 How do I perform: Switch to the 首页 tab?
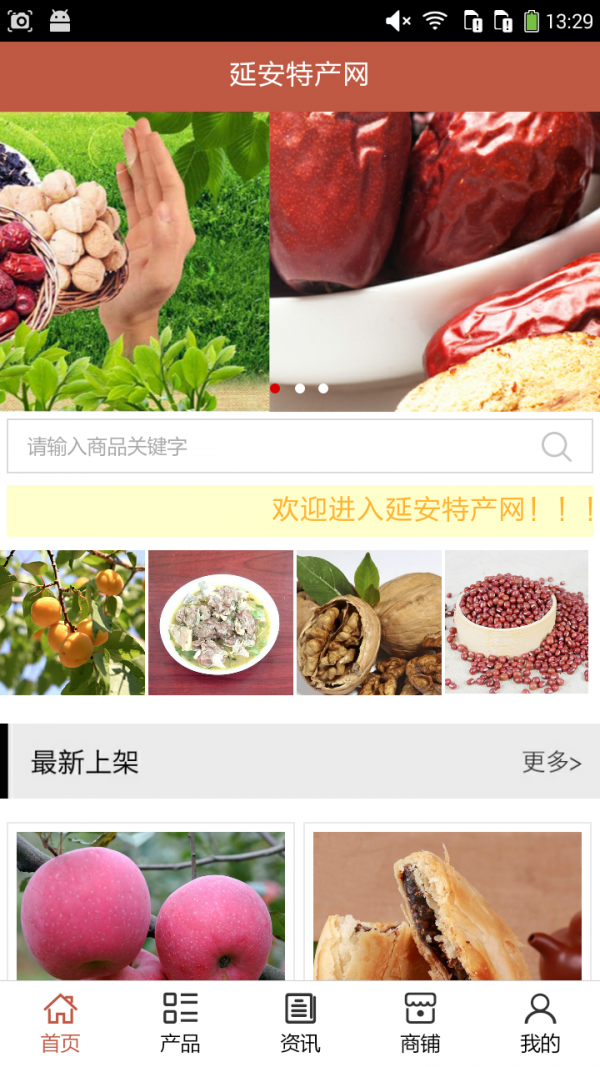[x=60, y=1023]
